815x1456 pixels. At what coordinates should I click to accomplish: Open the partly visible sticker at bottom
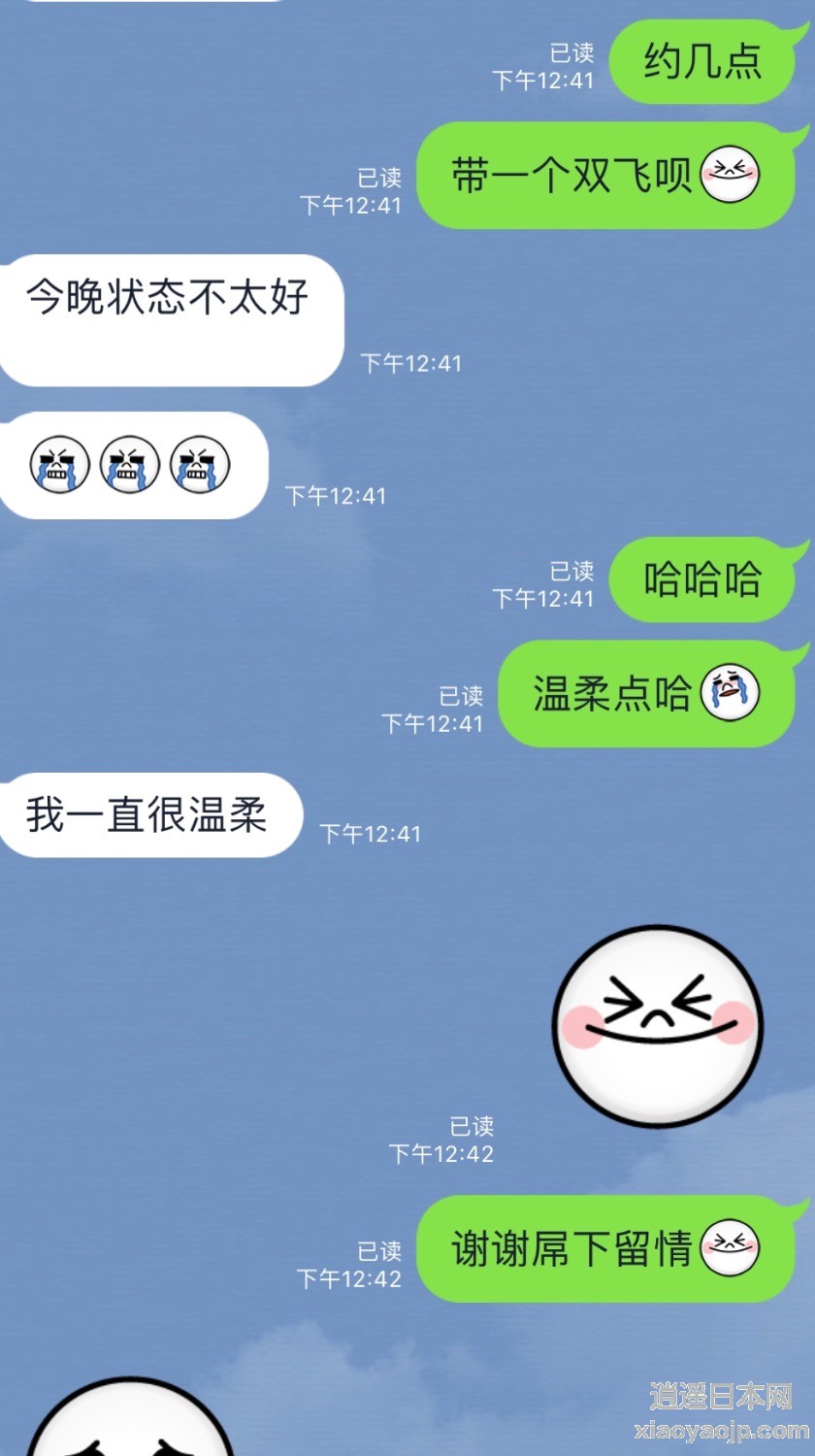pyautogui.click(x=131, y=1416)
